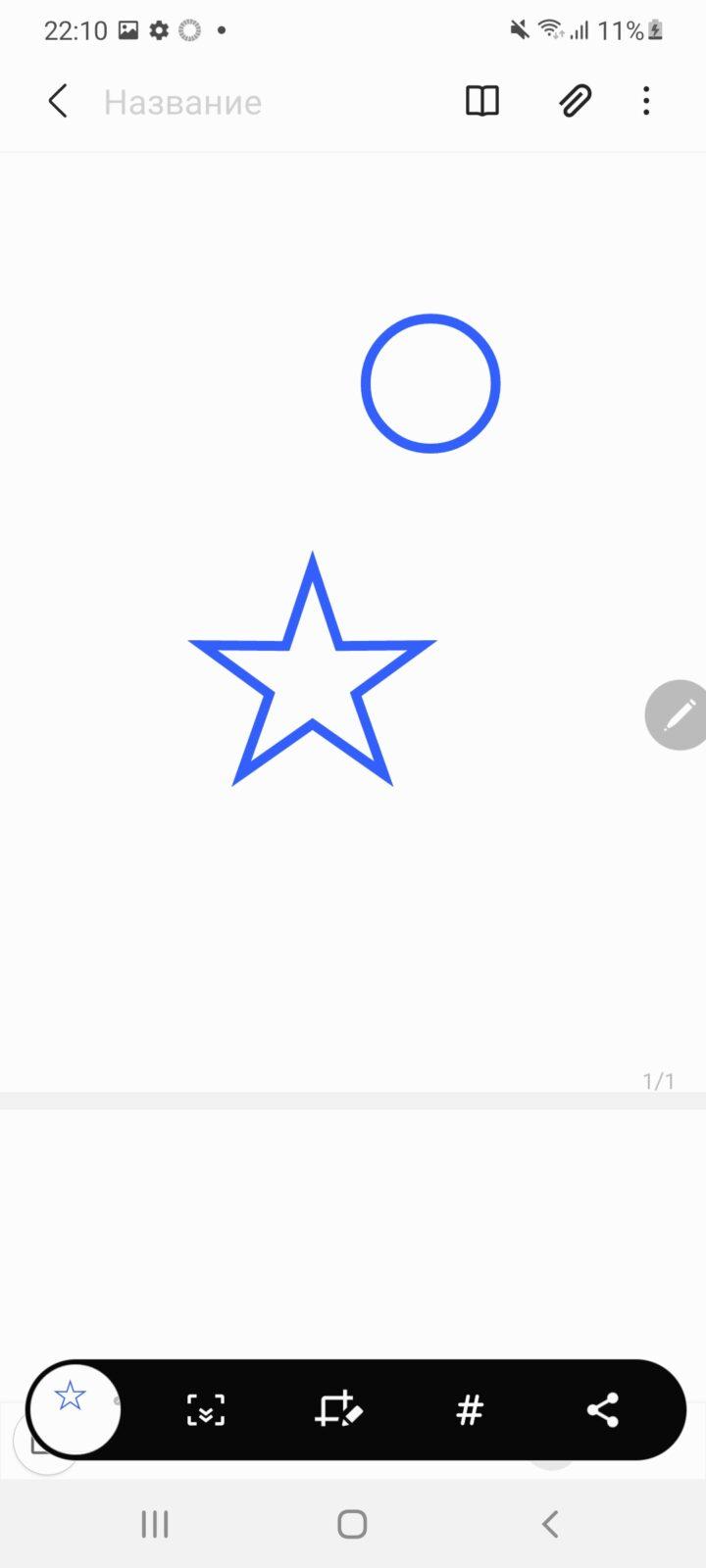Open the screenshot thumbnail preview
The image size is (706, 1568).
pos(75,1408)
